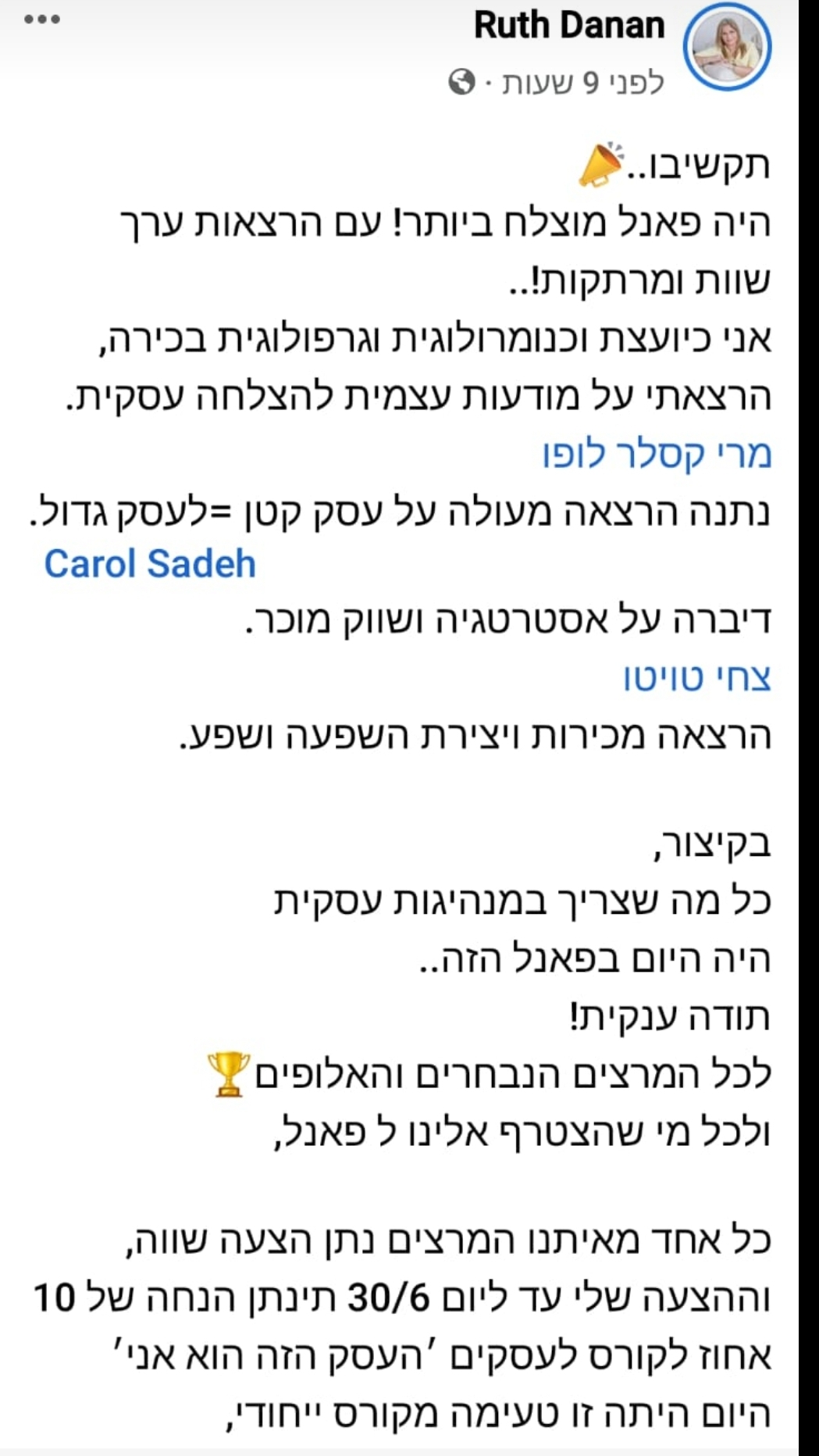Open tagged profile Carol Sadeh

(x=150, y=563)
